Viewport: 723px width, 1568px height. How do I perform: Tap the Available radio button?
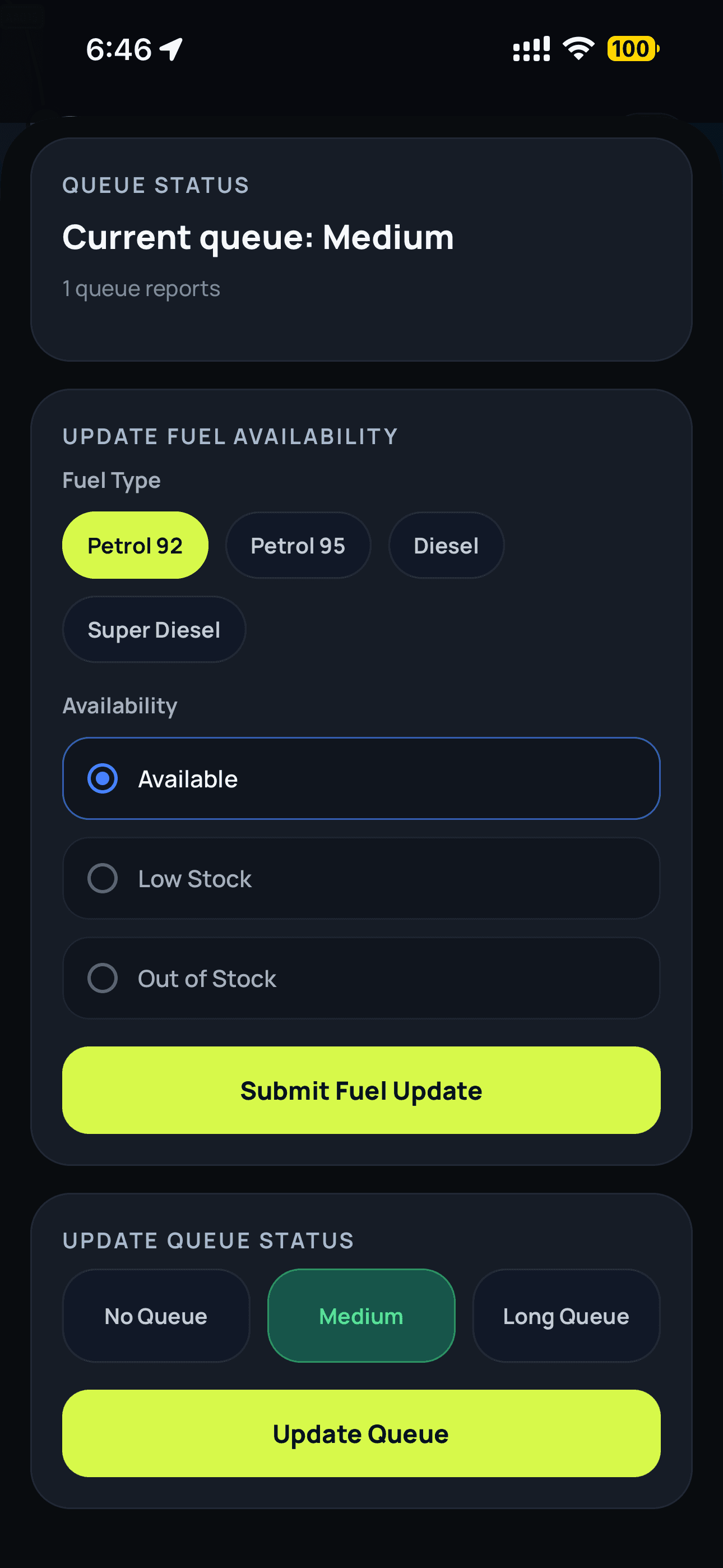104,777
